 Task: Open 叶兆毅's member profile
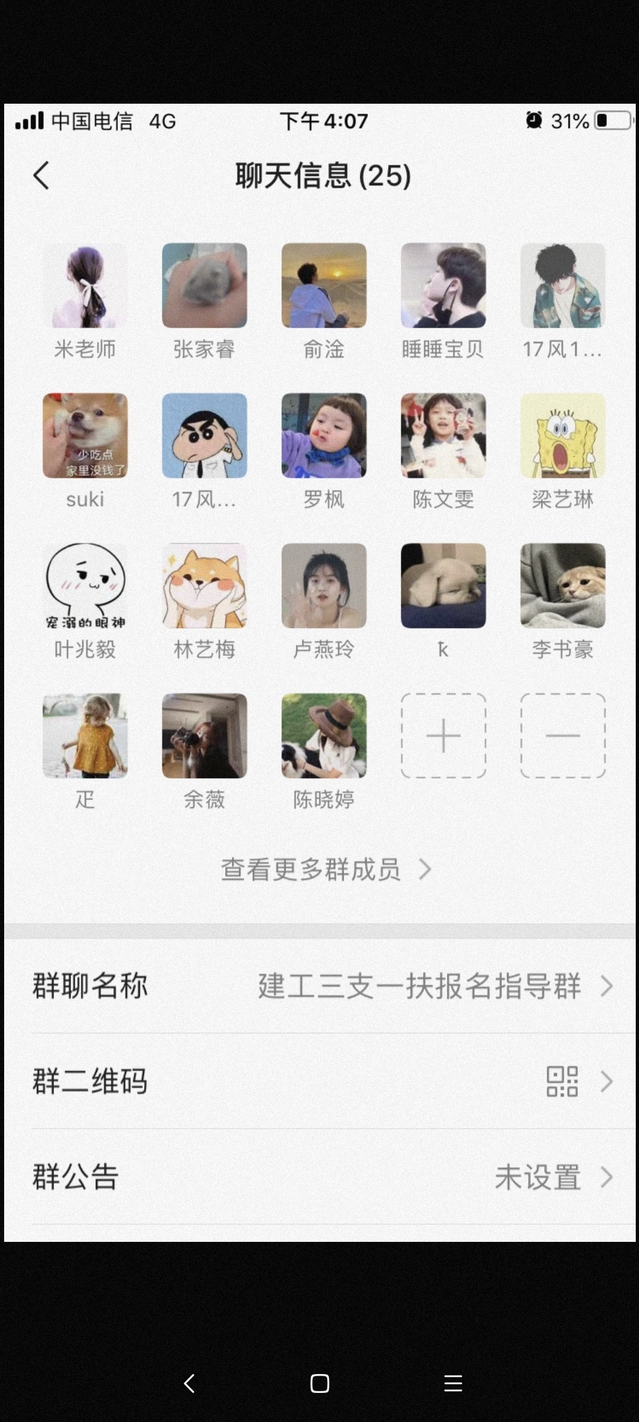tap(85, 586)
